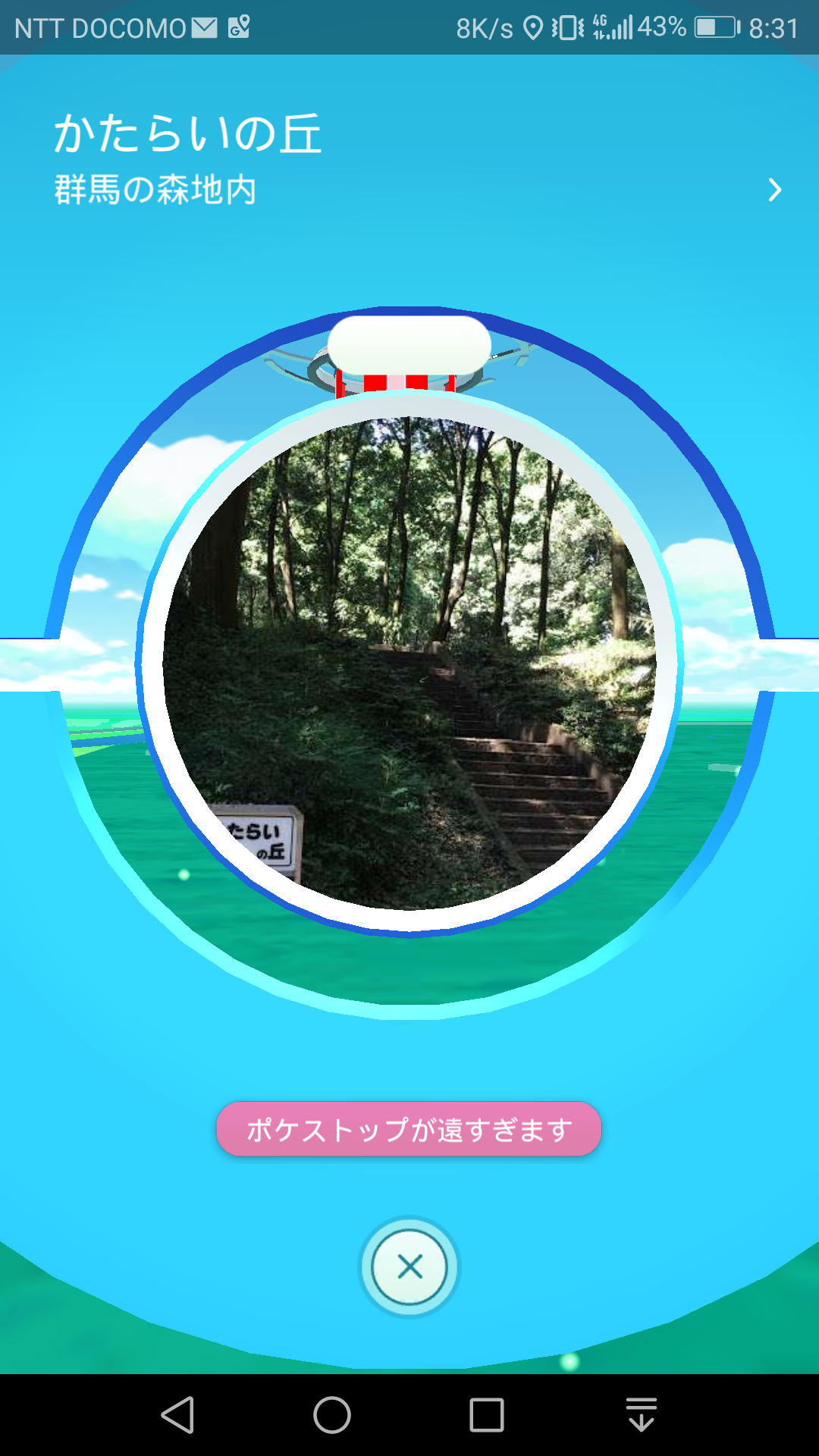This screenshot has height=1456, width=819.
Task: Go back using the system back button
Action: (179, 1415)
